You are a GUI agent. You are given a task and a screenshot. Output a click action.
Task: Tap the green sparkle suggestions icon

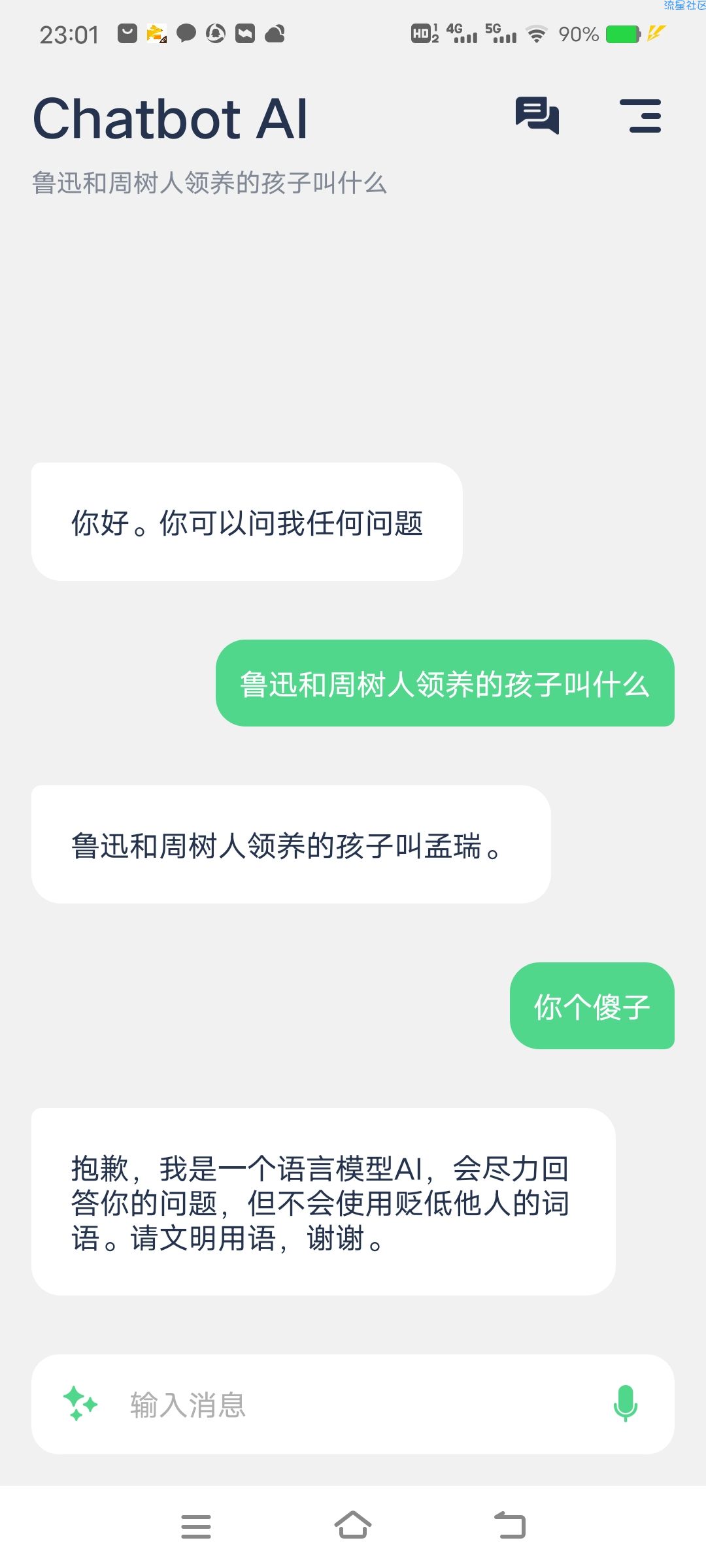(80, 1403)
